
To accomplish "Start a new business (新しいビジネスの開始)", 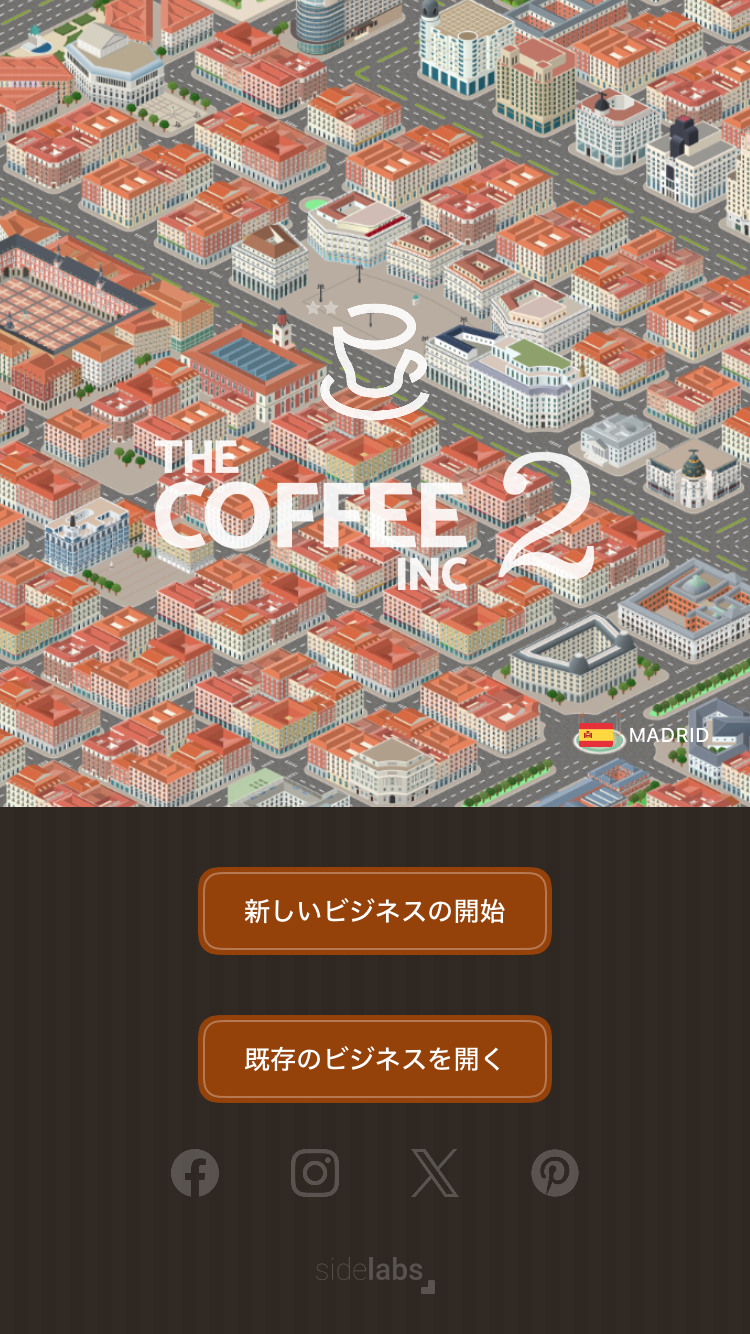I will point(375,911).
